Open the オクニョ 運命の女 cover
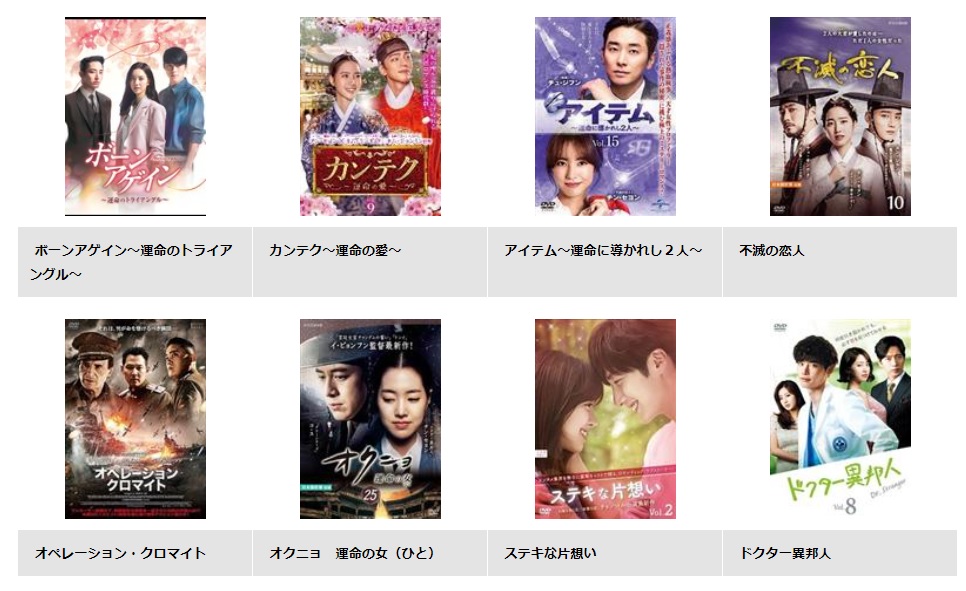Screen dimensions: 966x591 tap(370, 418)
